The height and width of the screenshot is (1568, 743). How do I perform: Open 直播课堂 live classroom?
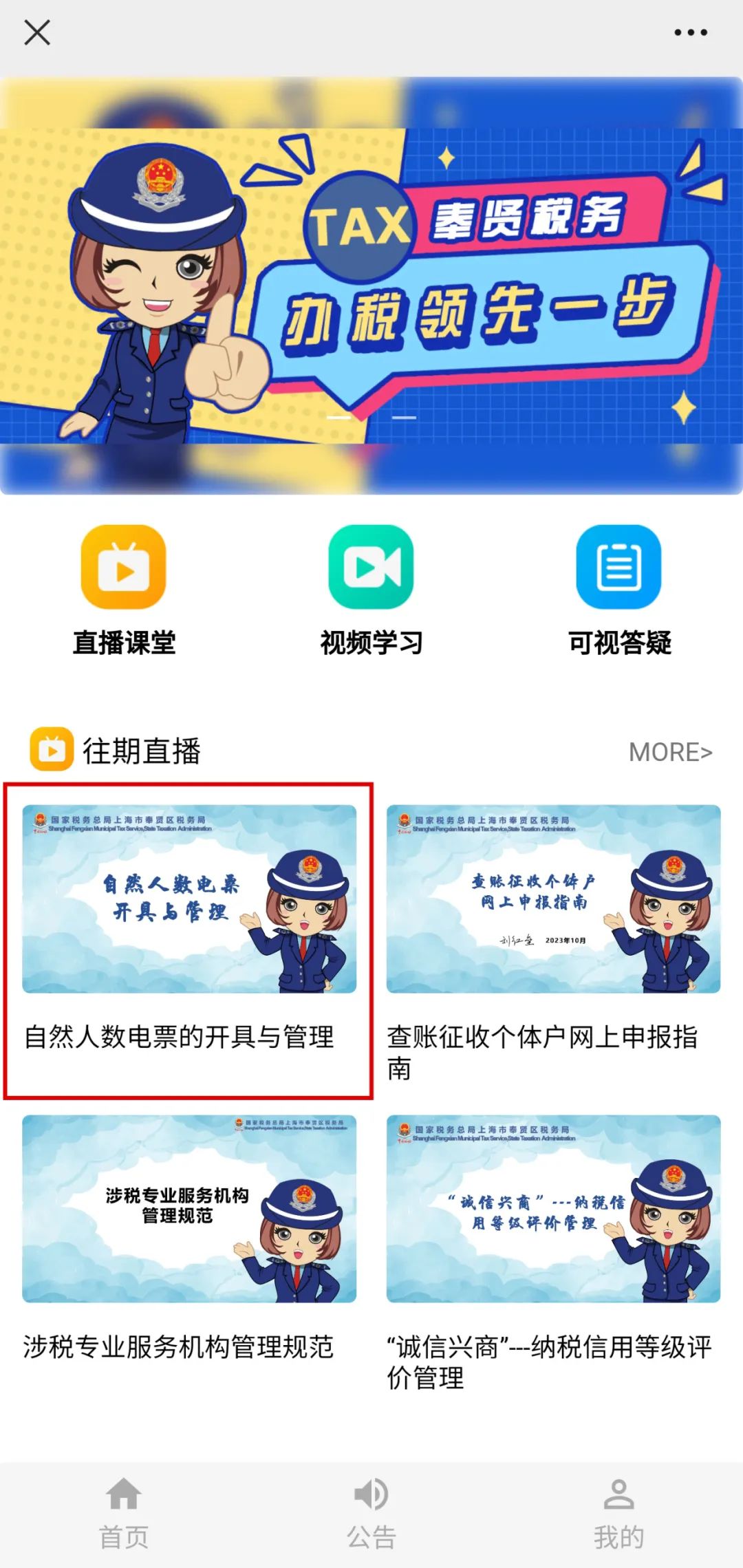[x=124, y=589]
